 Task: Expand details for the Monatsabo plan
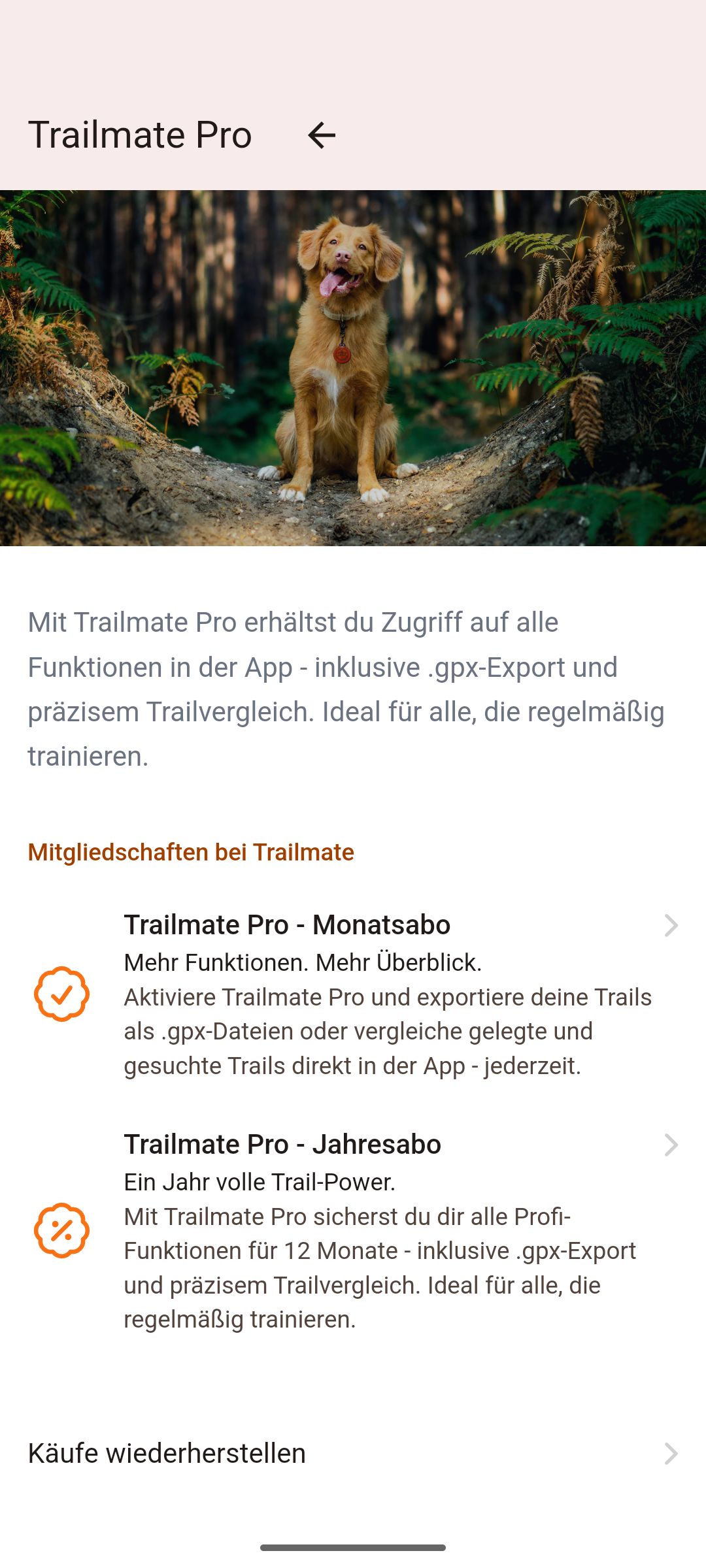(353, 987)
